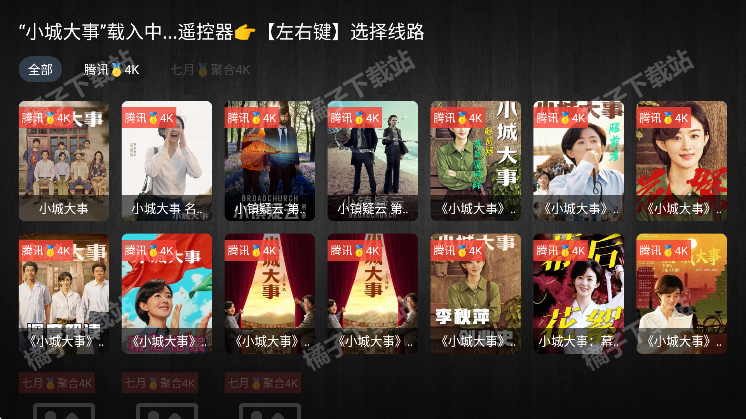Image resolution: width=746 pixels, height=419 pixels.
Task: Open 小镇疑云 card with Broadchurch poster
Action: (269, 160)
